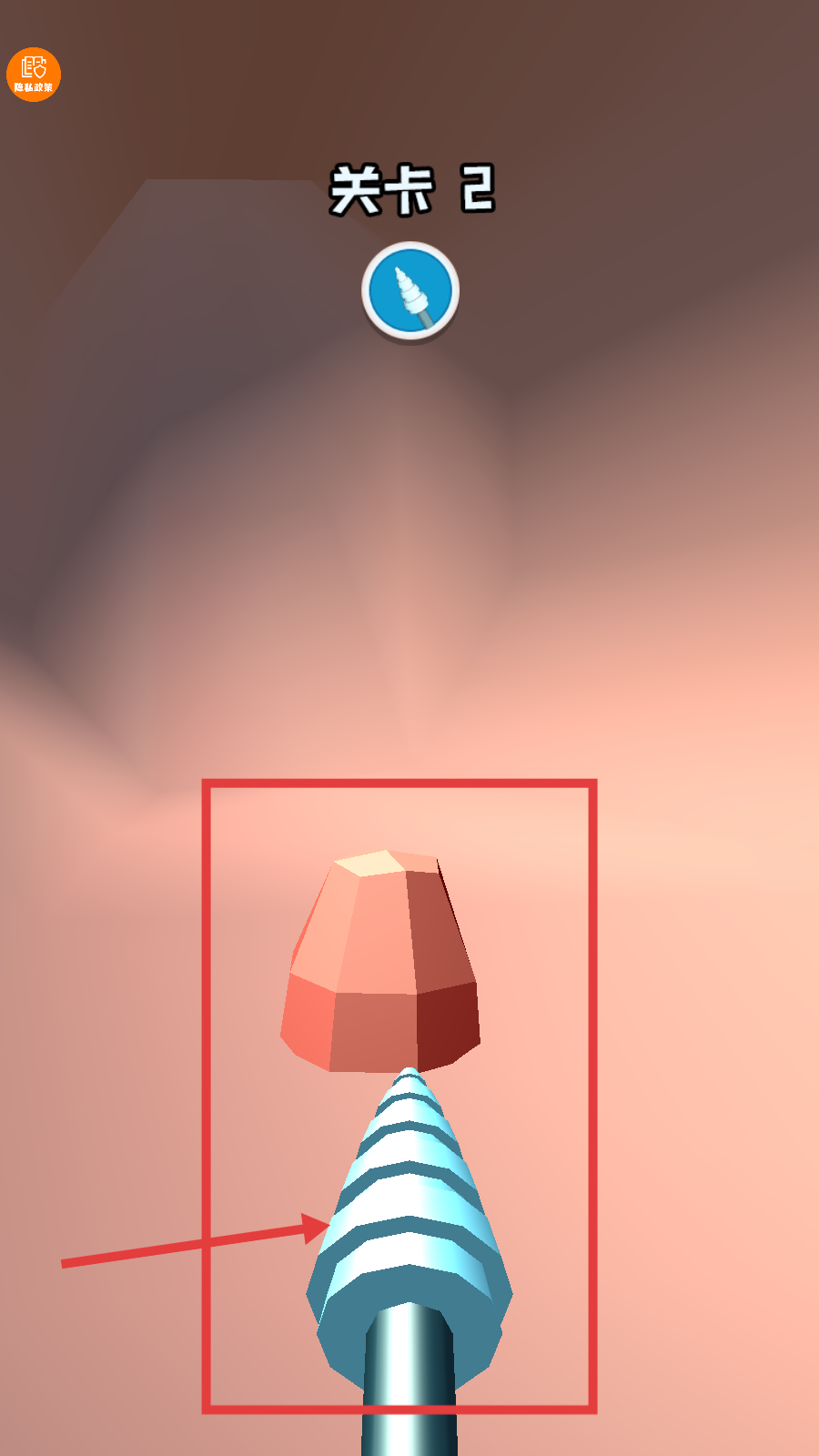819x1456 pixels.
Task: Open the orange privacy policy button
Action: point(34,75)
